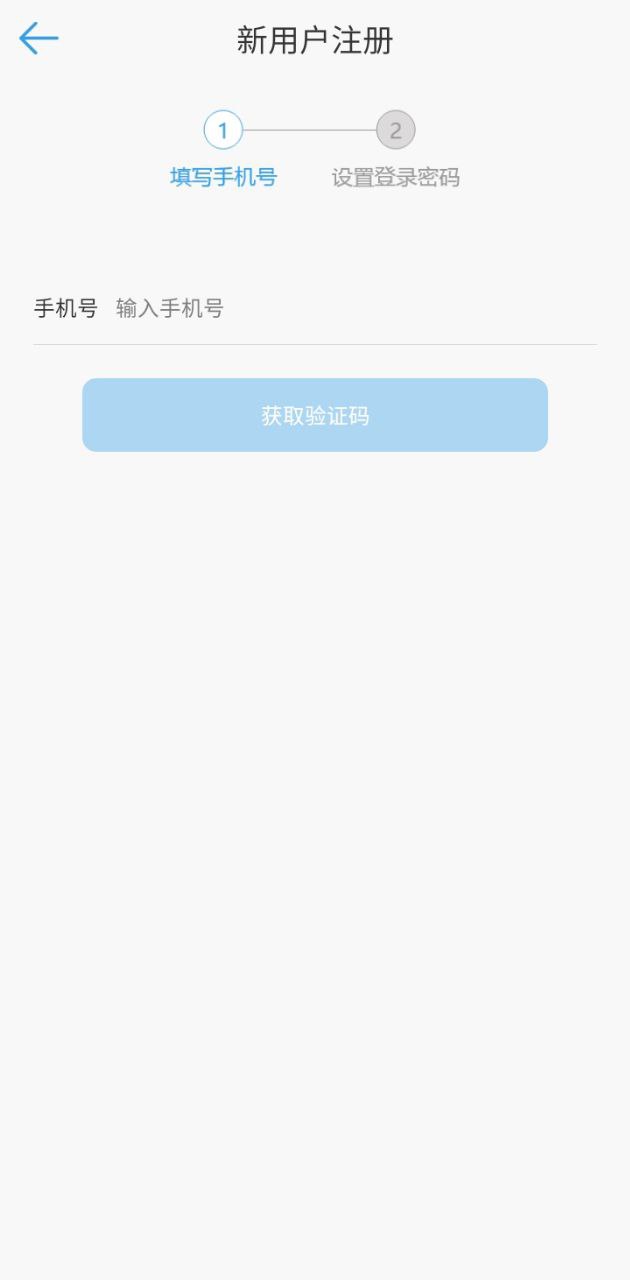Tap the 获取验证码 button
Image resolution: width=630 pixels, height=1280 pixels.
point(315,415)
